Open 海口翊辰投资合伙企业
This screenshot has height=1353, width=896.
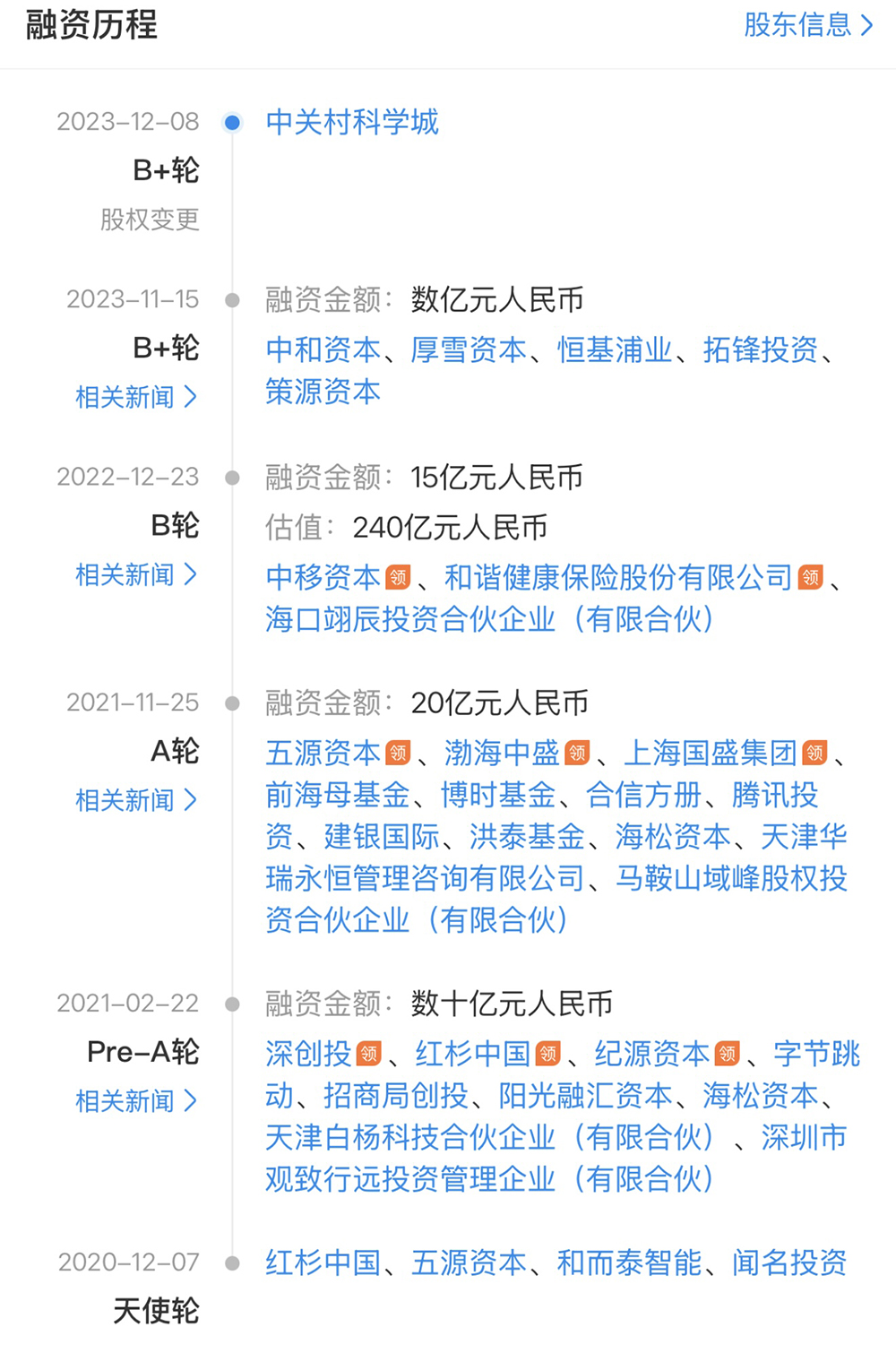tap(488, 619)
